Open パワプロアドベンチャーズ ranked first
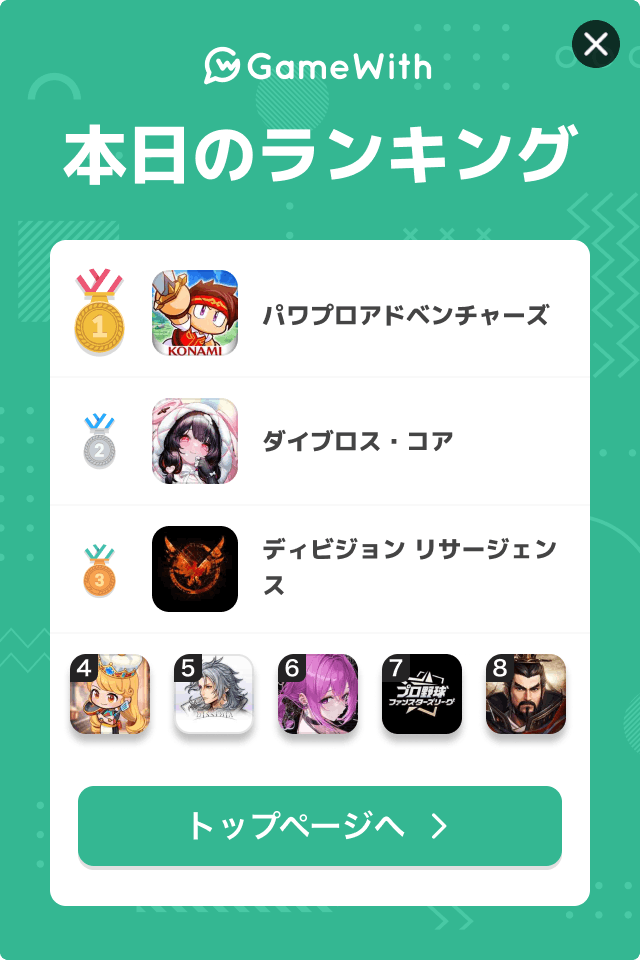This screenshot has width=640, height=960. pyautogui.click(x=404, y=316)
